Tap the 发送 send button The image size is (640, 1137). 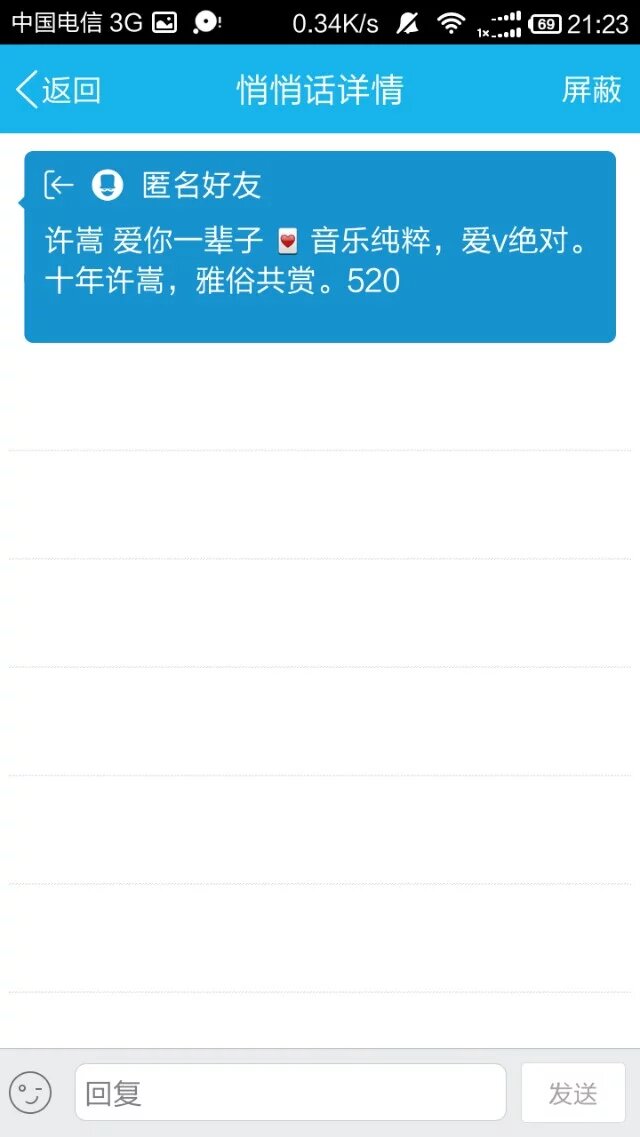(x=573, y=1093)
